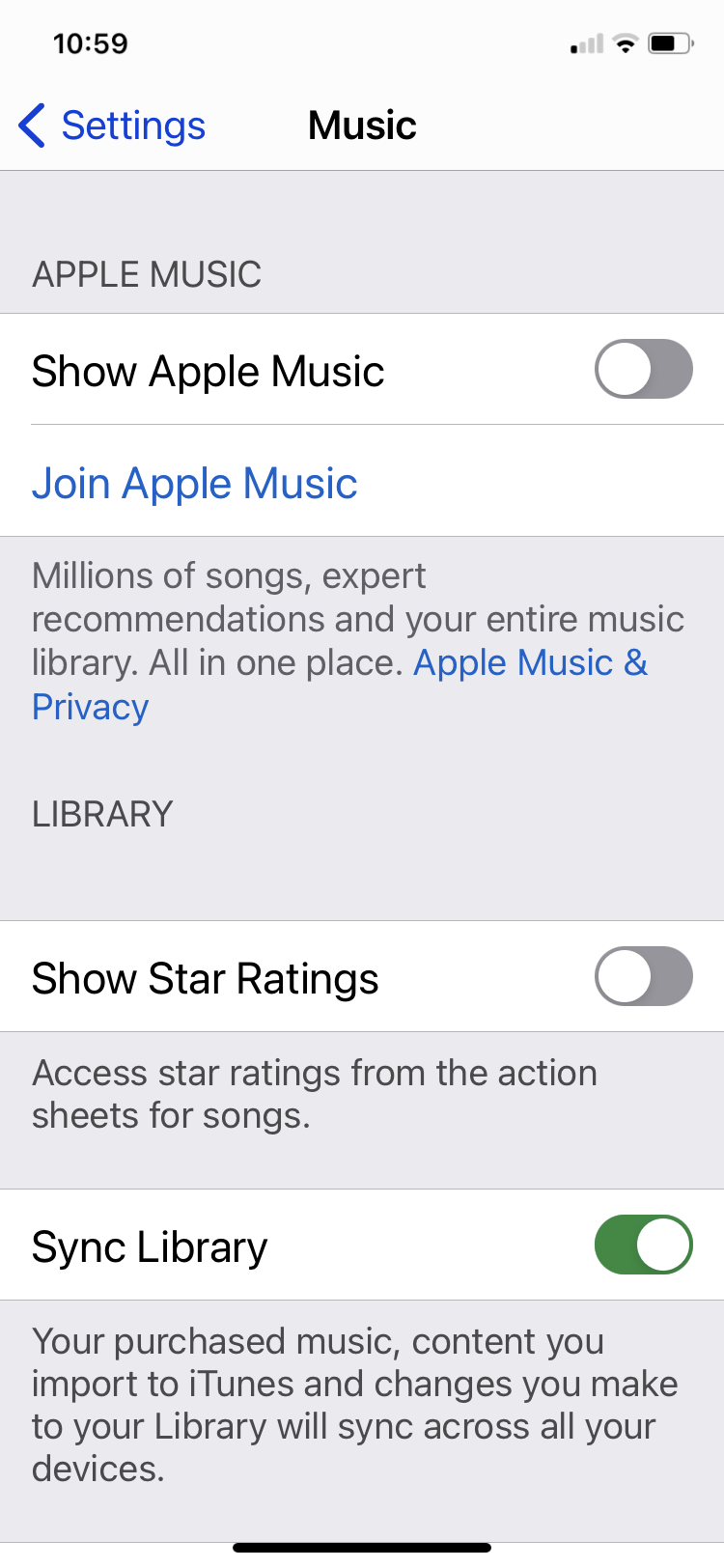Turn on Show Star Ratings
Viewport: 724px width, 1568px height.
click(x=643, y=976)
